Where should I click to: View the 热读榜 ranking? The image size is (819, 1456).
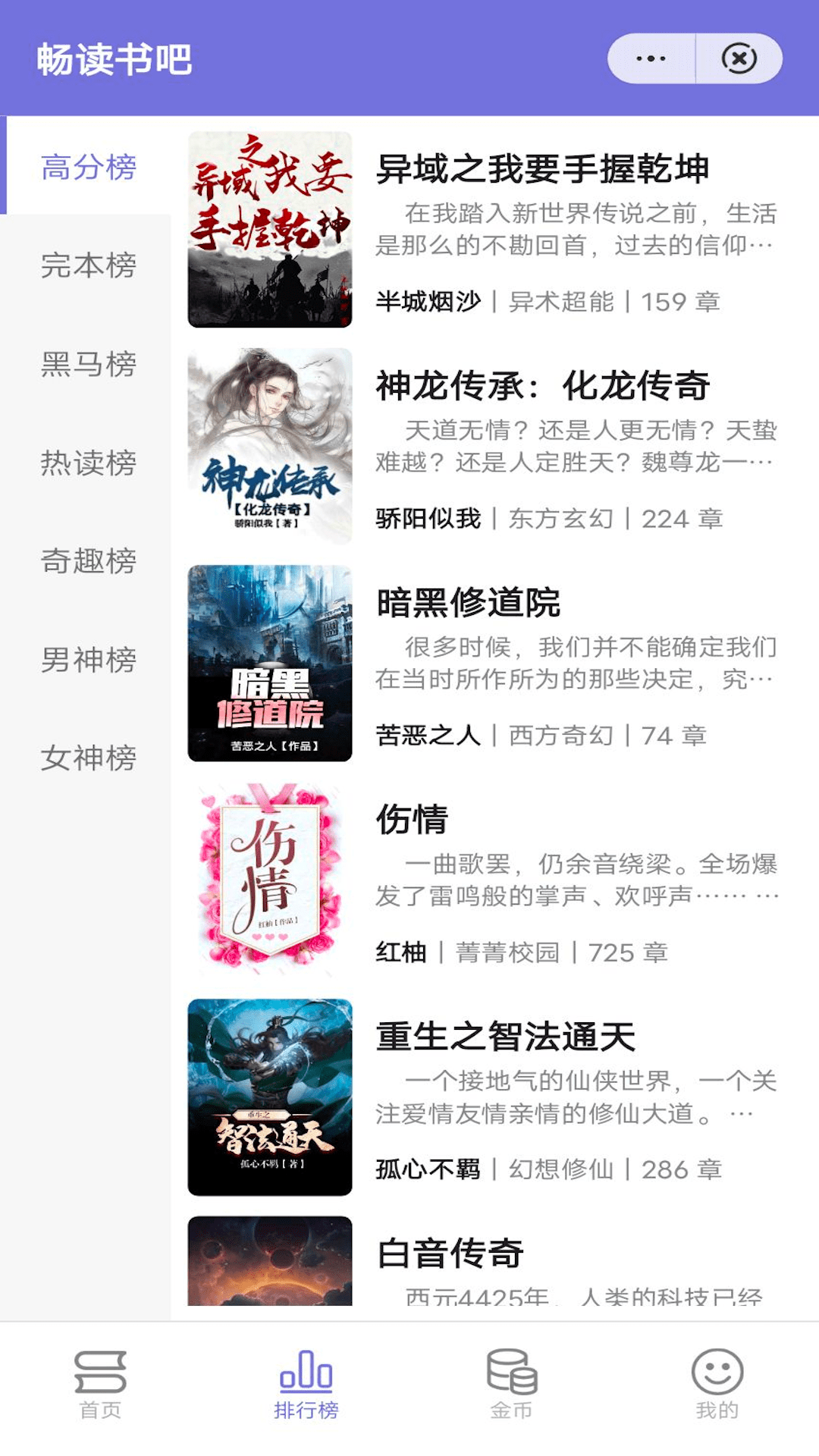tap(88, 463)
